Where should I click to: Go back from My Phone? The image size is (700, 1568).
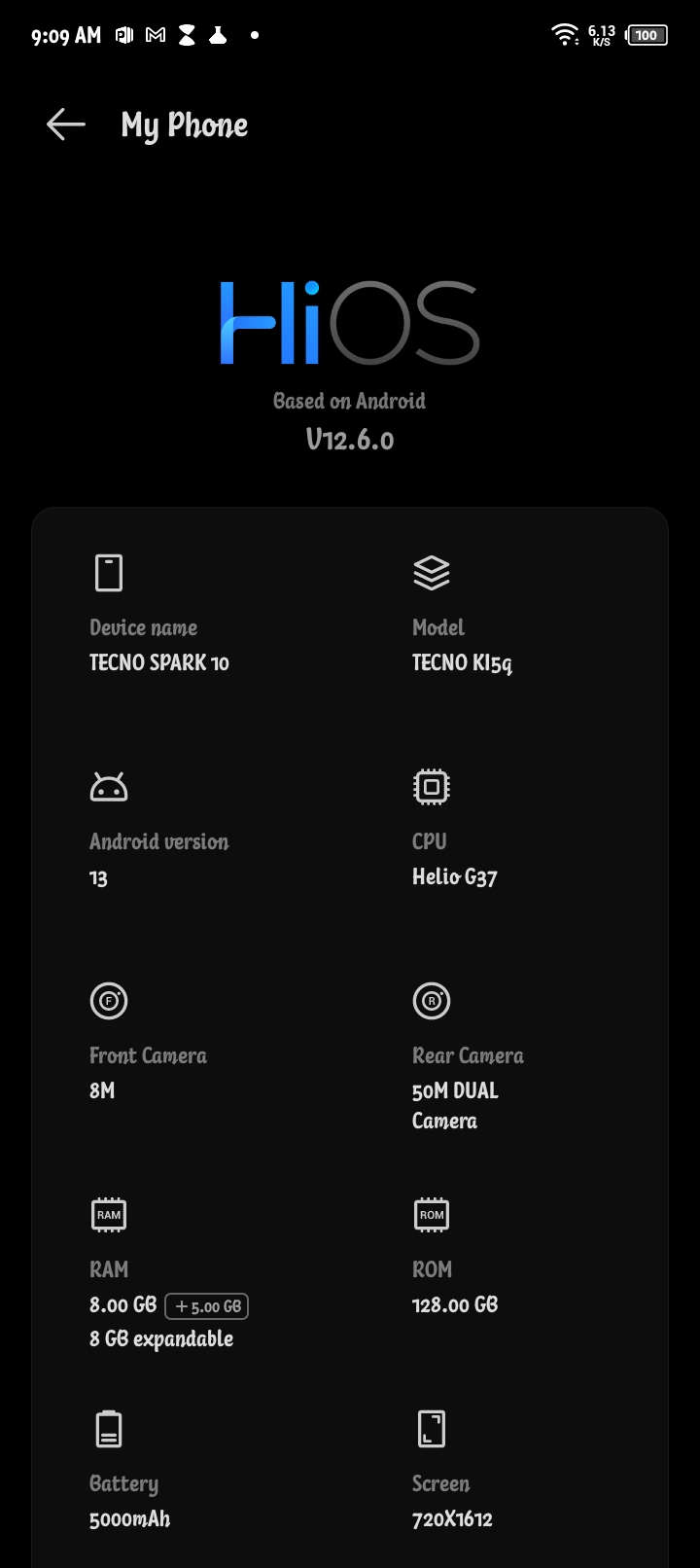coord(66,125)
